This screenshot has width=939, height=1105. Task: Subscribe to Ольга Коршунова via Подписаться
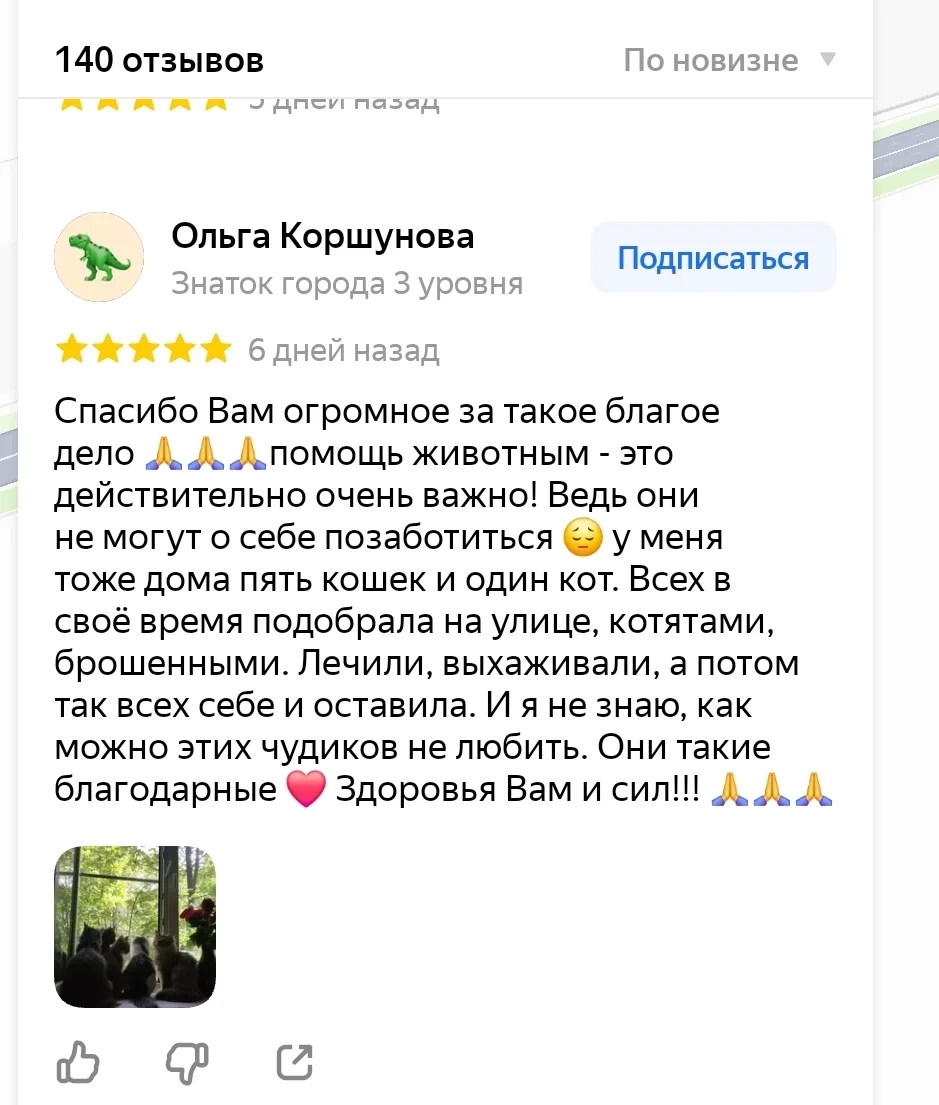(713, 258)
